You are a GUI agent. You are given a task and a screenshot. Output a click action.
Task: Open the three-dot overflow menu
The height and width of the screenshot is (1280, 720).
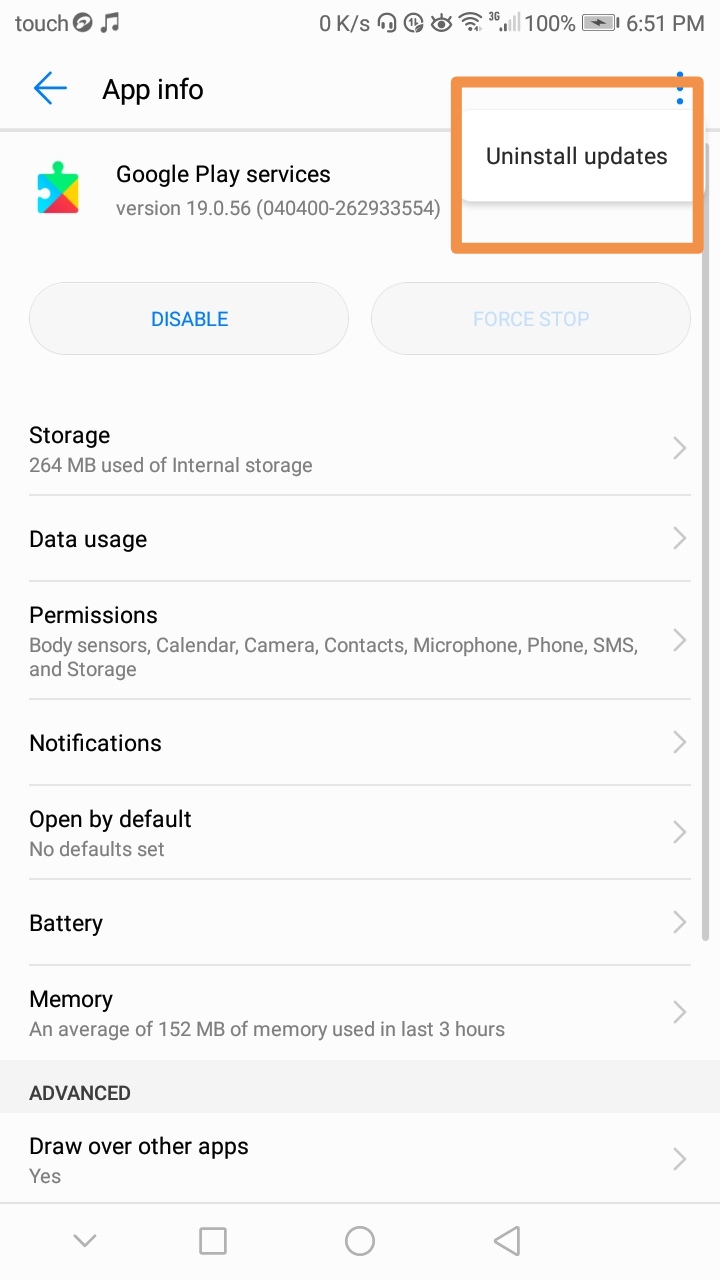point(679,88)
